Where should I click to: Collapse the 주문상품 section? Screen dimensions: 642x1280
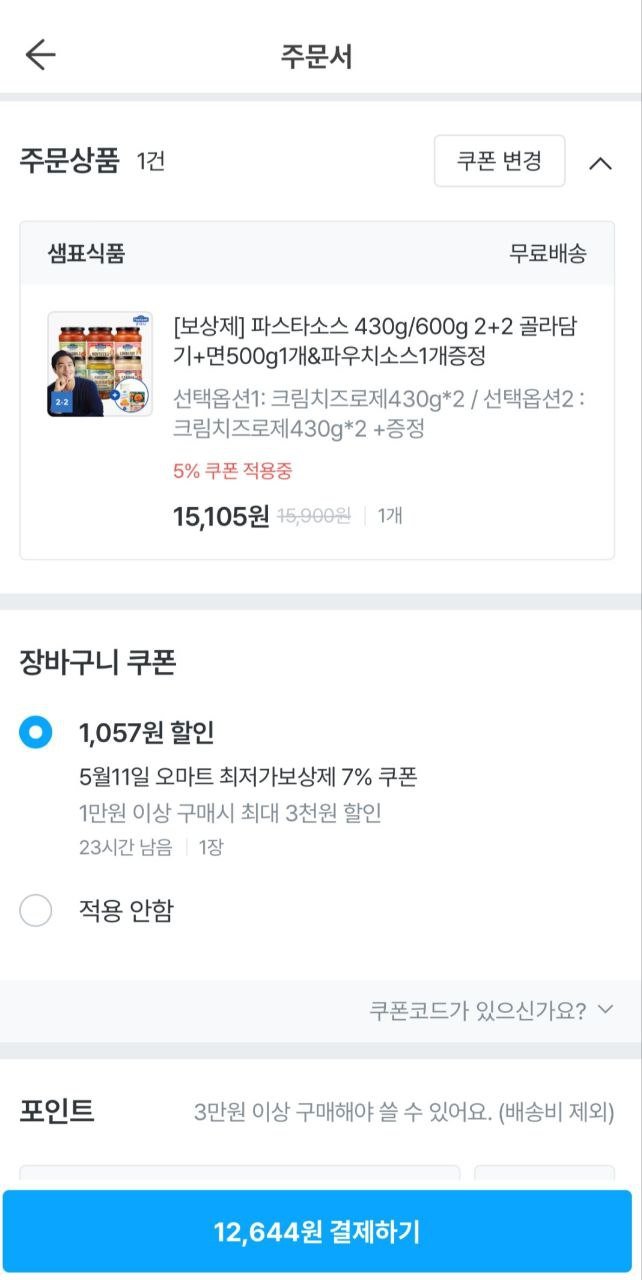[600, 163]
